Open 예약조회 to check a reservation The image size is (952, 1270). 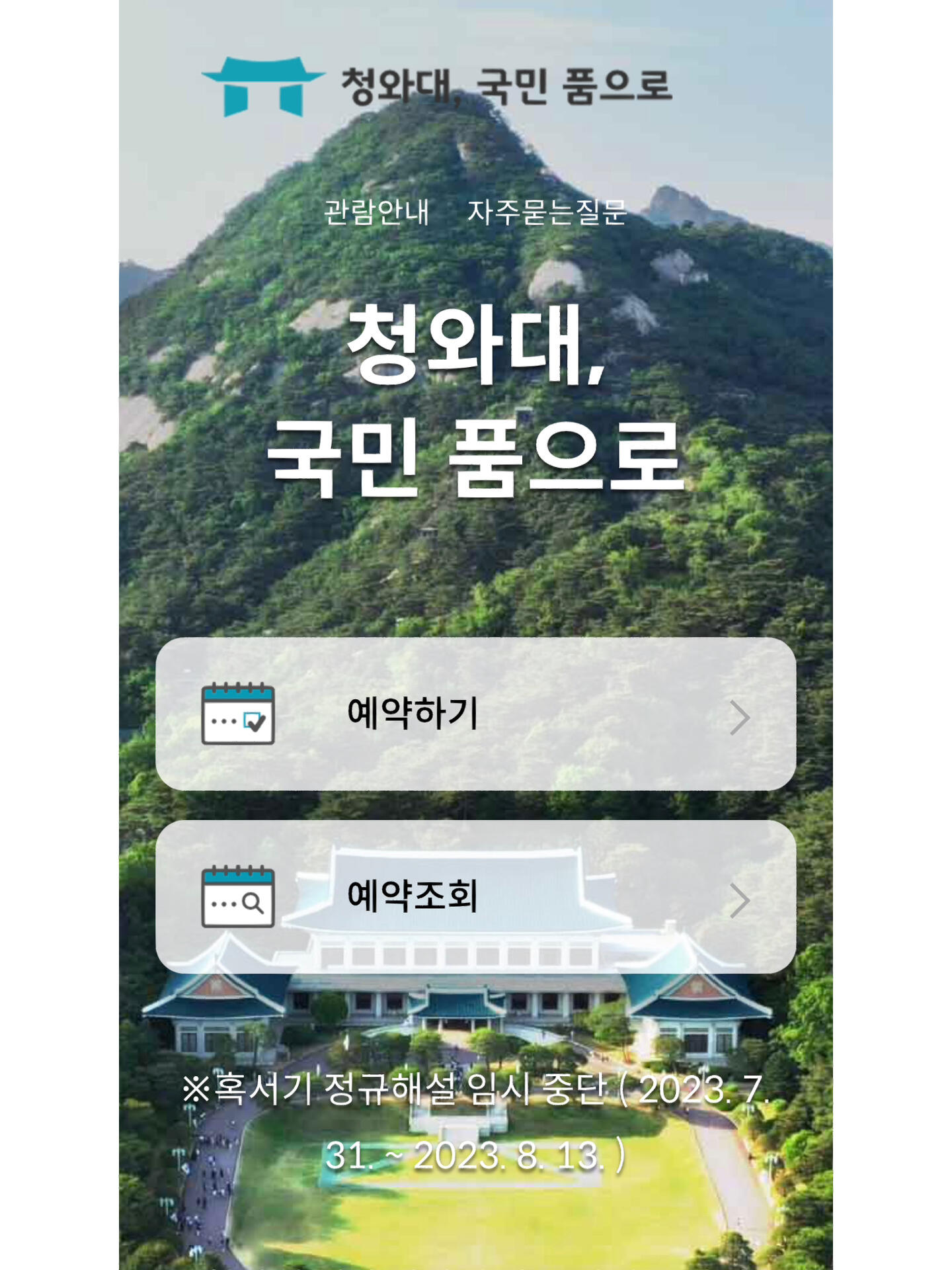coord(475,896)
